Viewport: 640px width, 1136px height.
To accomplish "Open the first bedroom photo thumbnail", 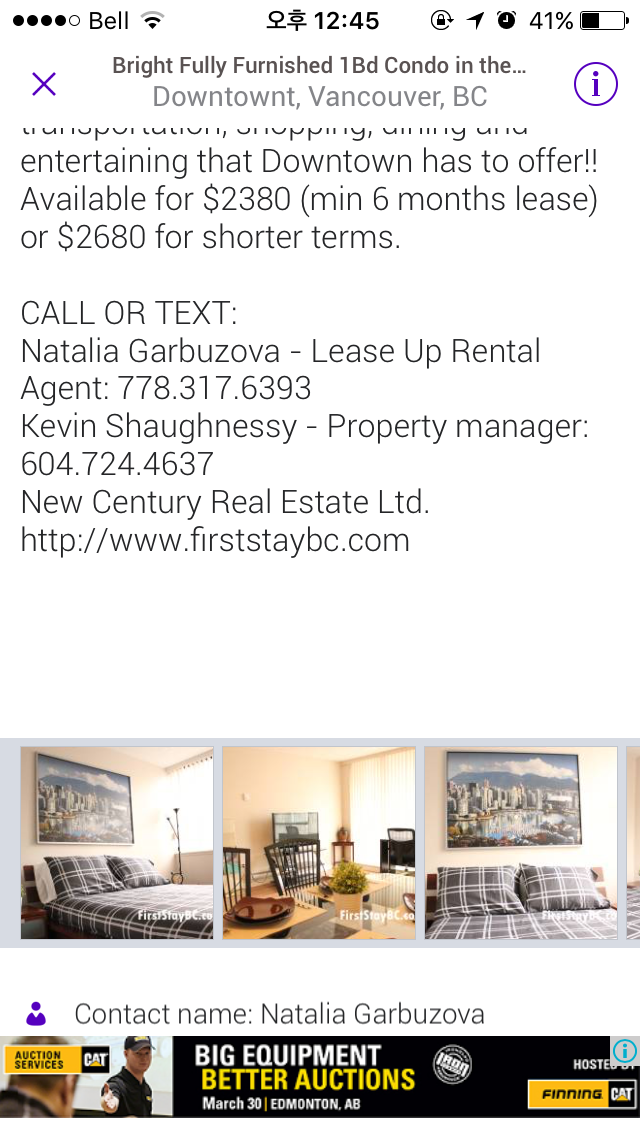I will pyautogui.click(x=117, y=842).
